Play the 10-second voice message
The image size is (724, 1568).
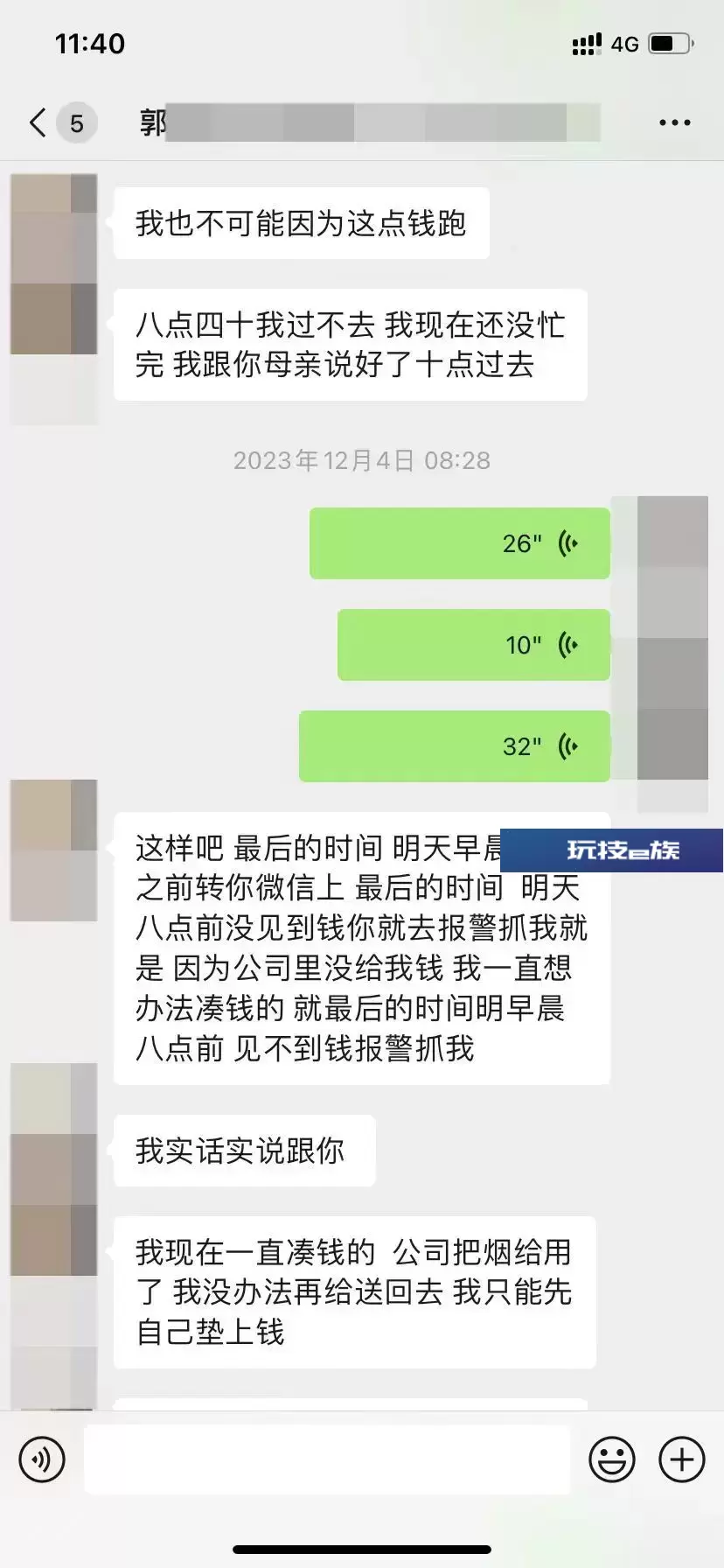tap(473, 645)
